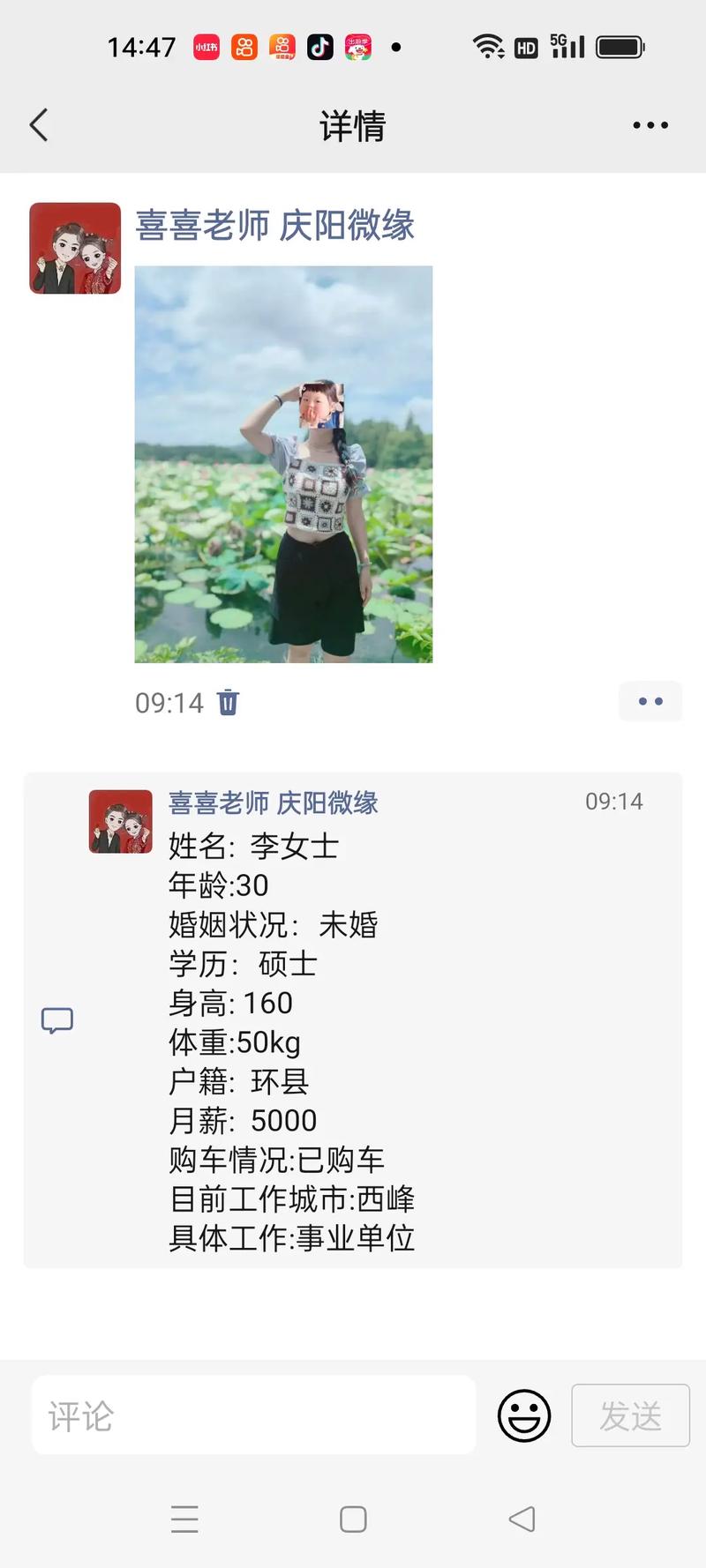The height and width of the screenshot is (1568, 706).
Task: Tap the 发送 button
Action: click(630, 1415)
